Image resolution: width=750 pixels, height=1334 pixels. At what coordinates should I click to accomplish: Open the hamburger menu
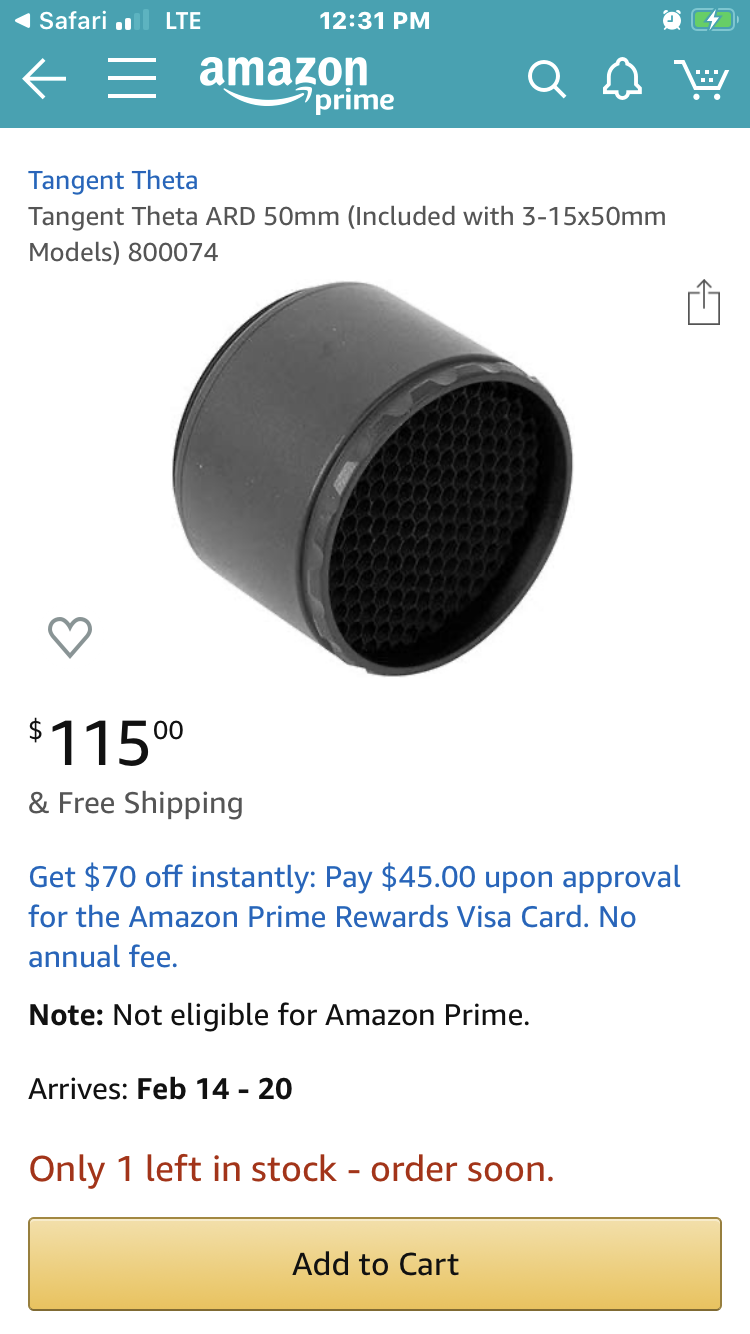pyautogui.click(x=132, y=78)
